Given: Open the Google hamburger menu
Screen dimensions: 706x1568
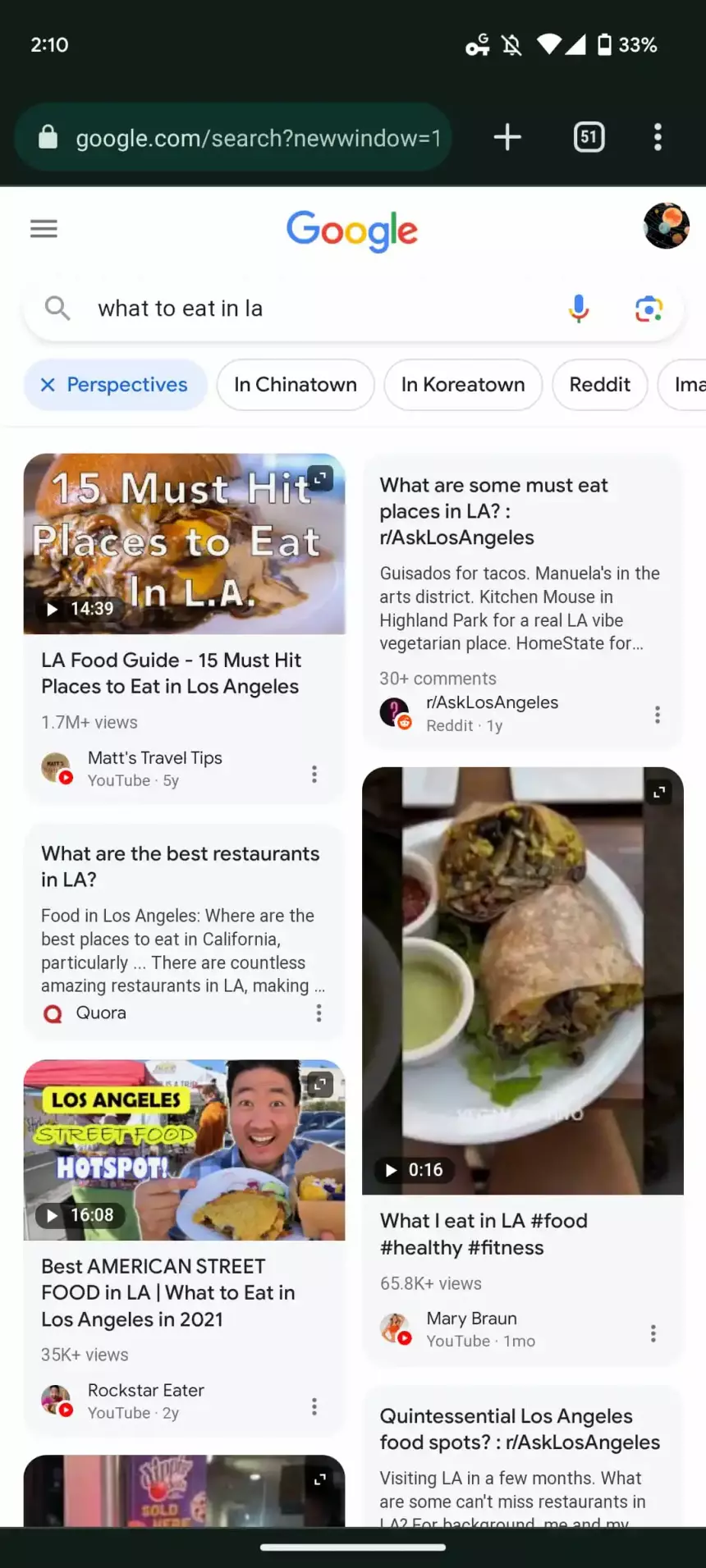Looking at the screenshot, I should [x=44, y=229].
